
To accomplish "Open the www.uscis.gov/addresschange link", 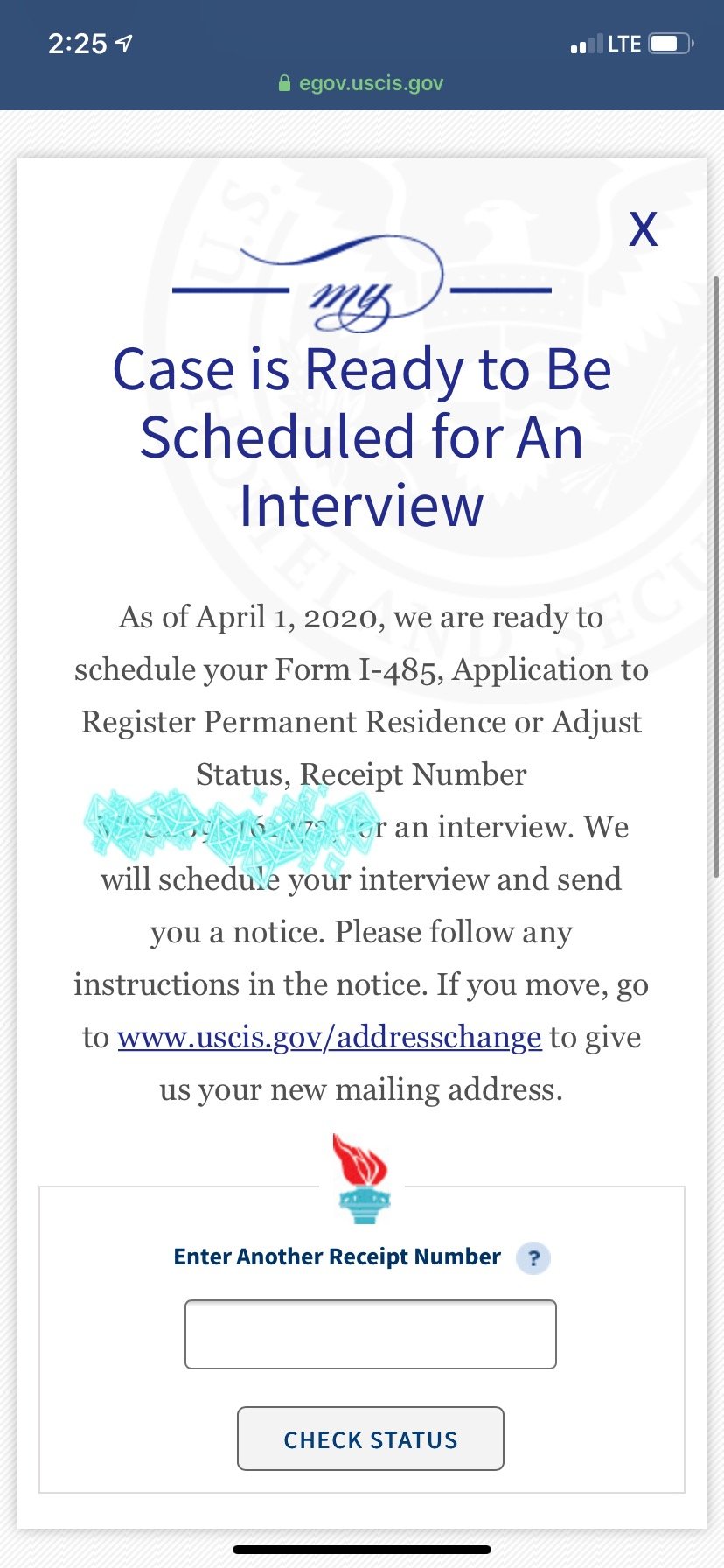I will (x=330, y=1037).
